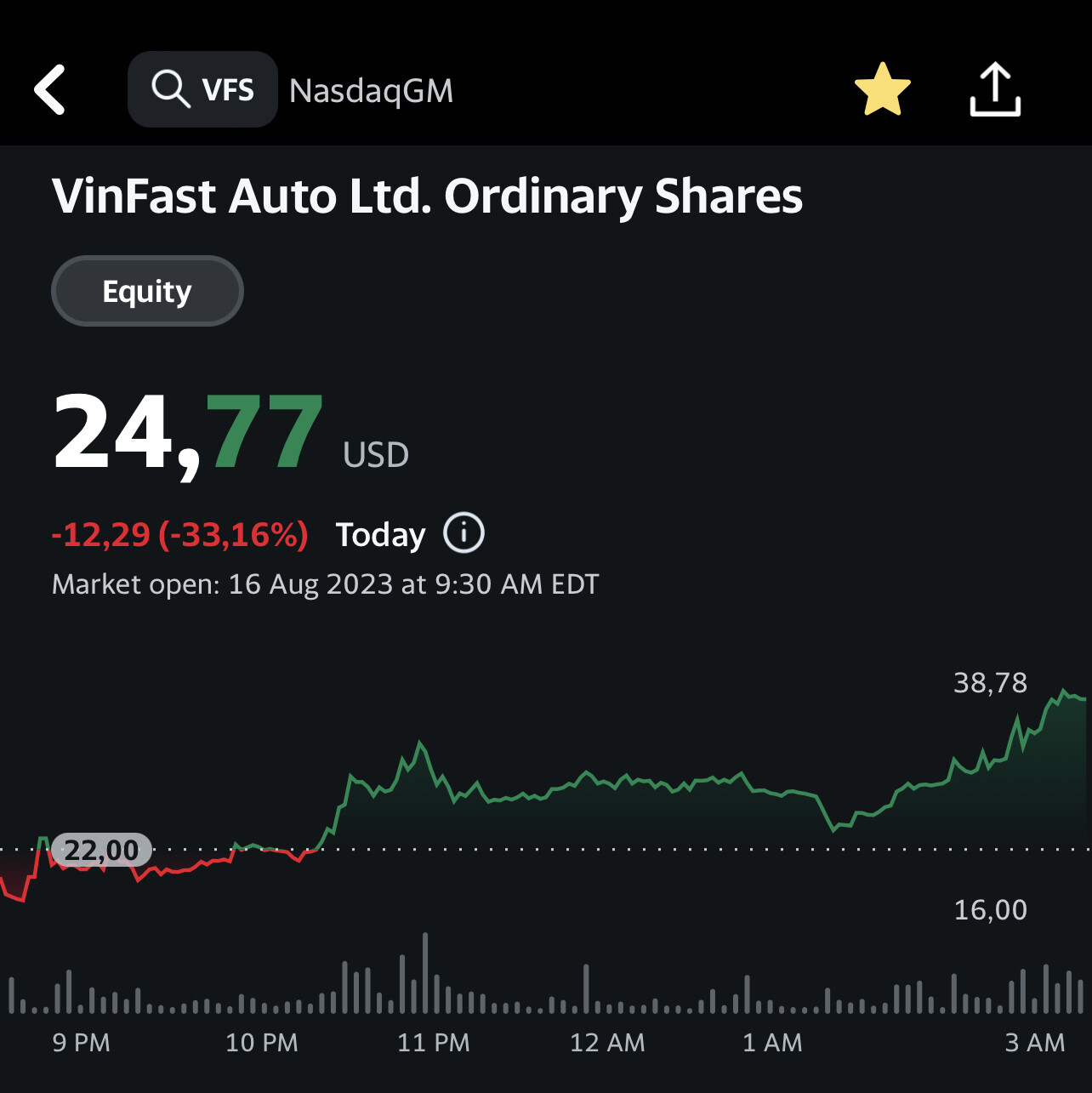Toggle the yellow watchlist star

pyautogui.click(x=882, y=89)
